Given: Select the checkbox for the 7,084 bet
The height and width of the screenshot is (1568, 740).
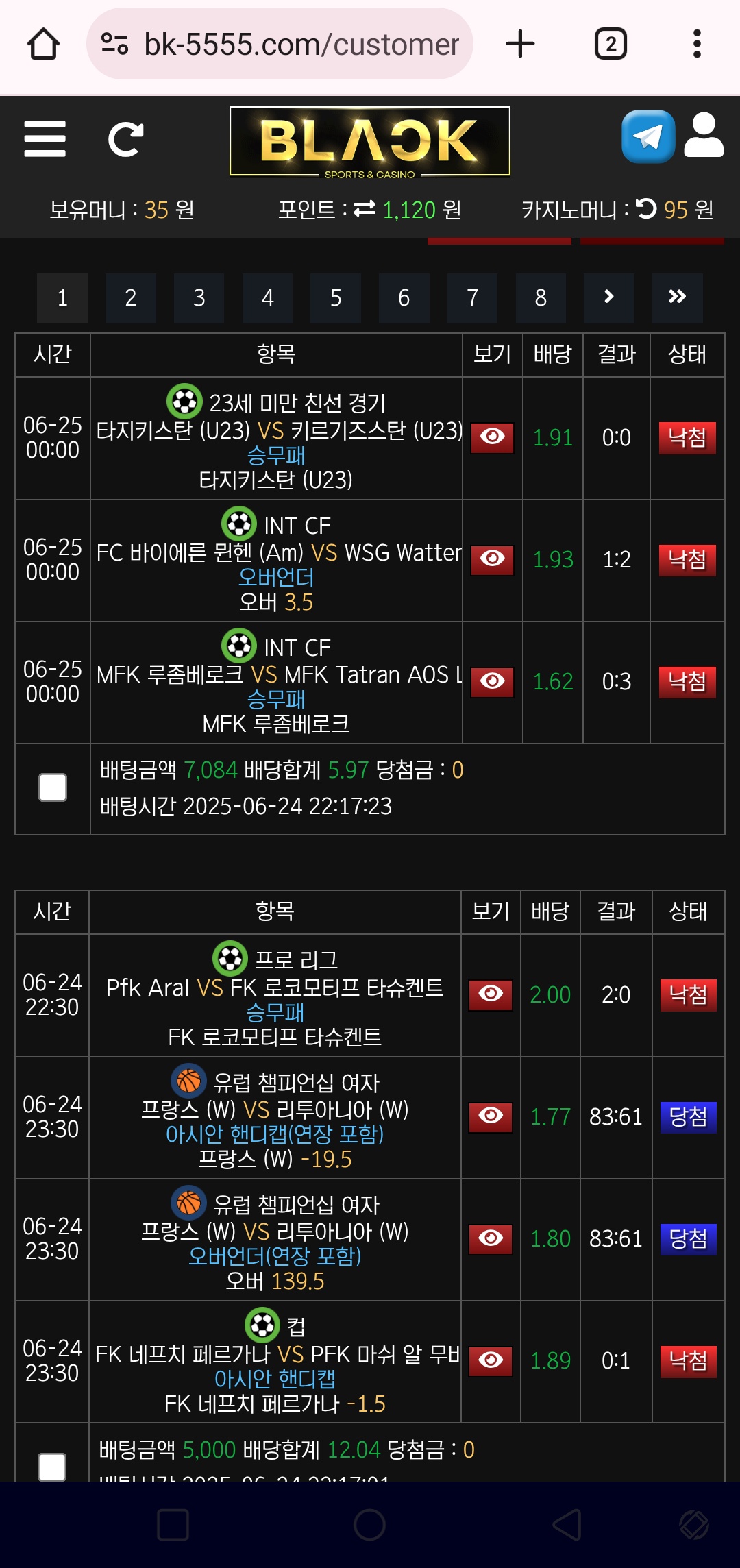Looking at the screenshot, I should point(53,787).
